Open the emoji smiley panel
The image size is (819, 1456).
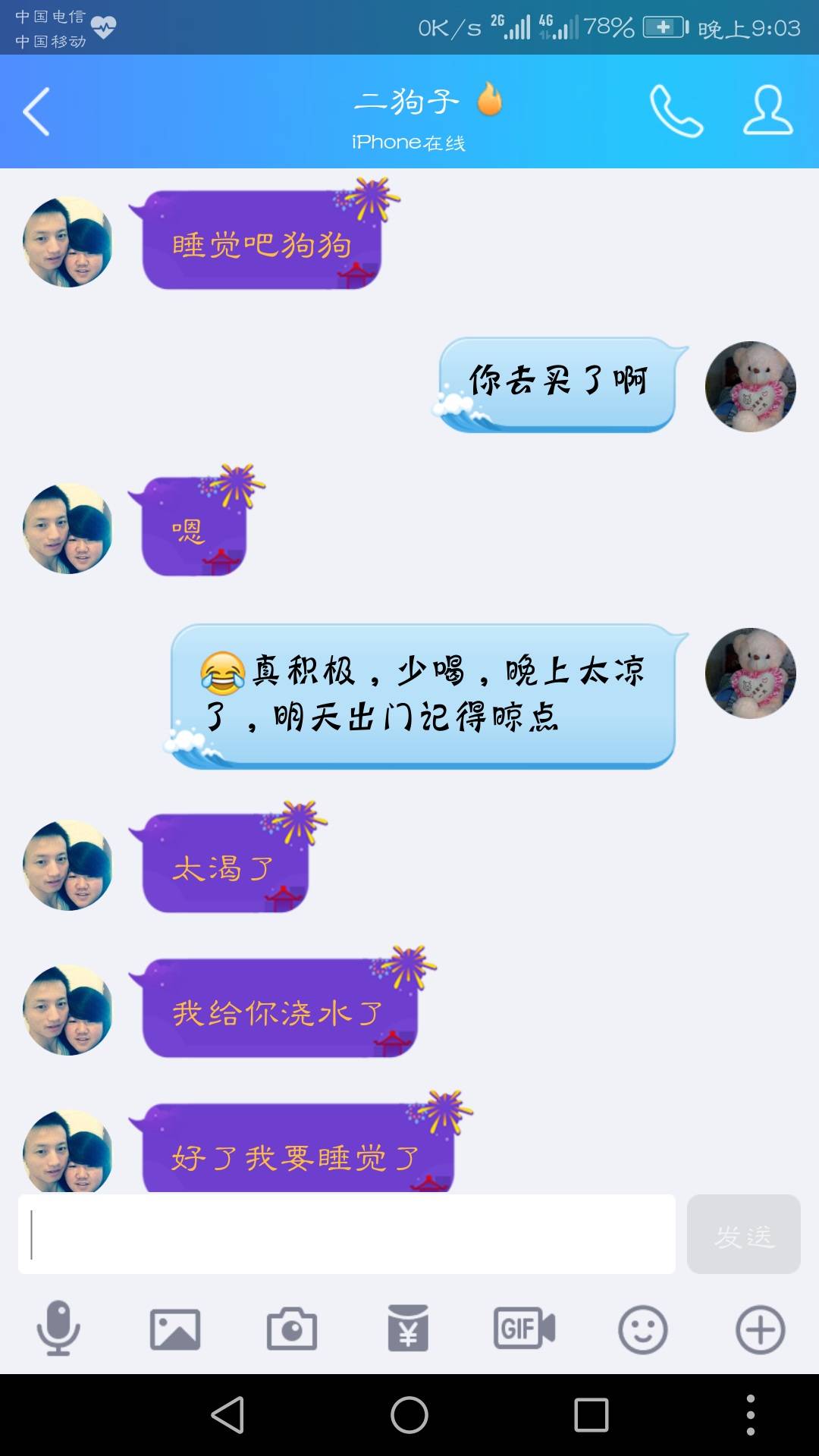[x=642, y=1329]
